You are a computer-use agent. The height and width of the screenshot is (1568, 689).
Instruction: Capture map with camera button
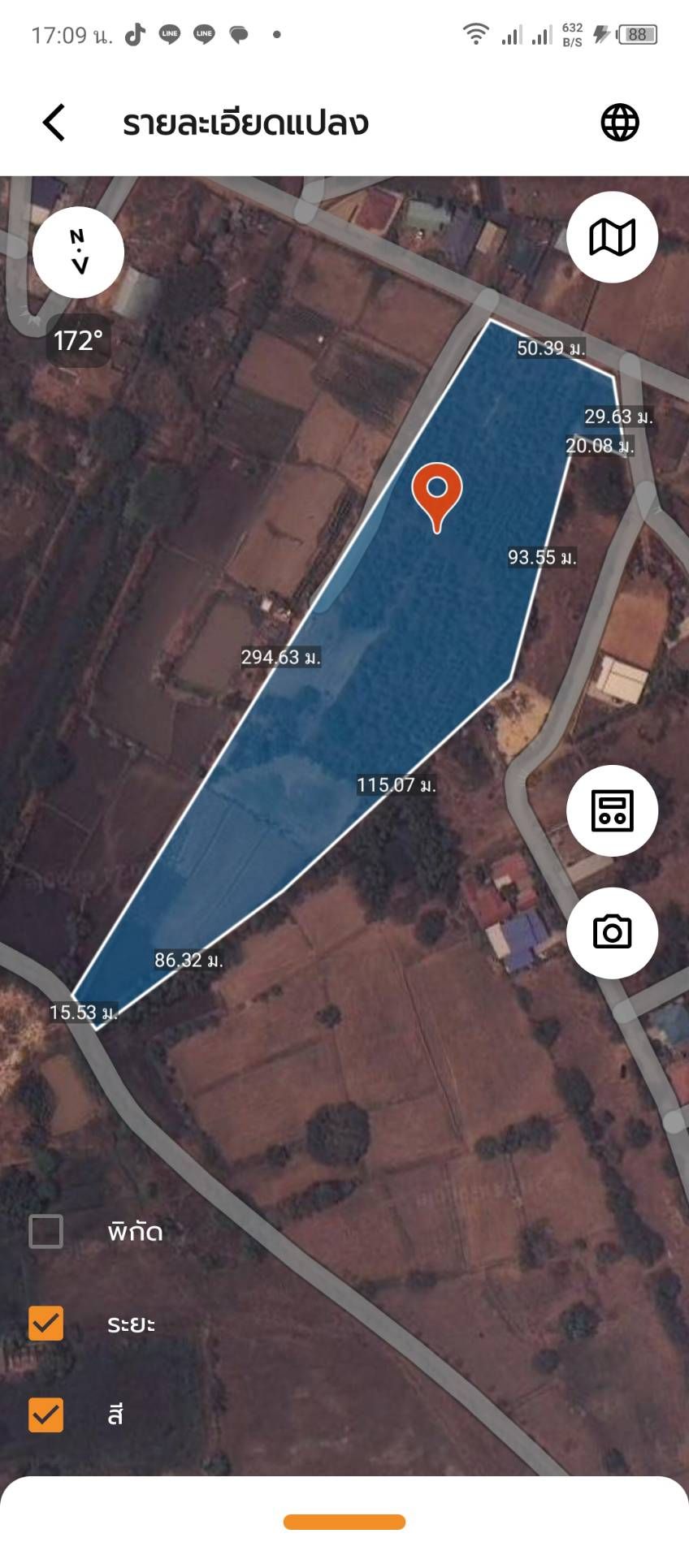(612, 932)
